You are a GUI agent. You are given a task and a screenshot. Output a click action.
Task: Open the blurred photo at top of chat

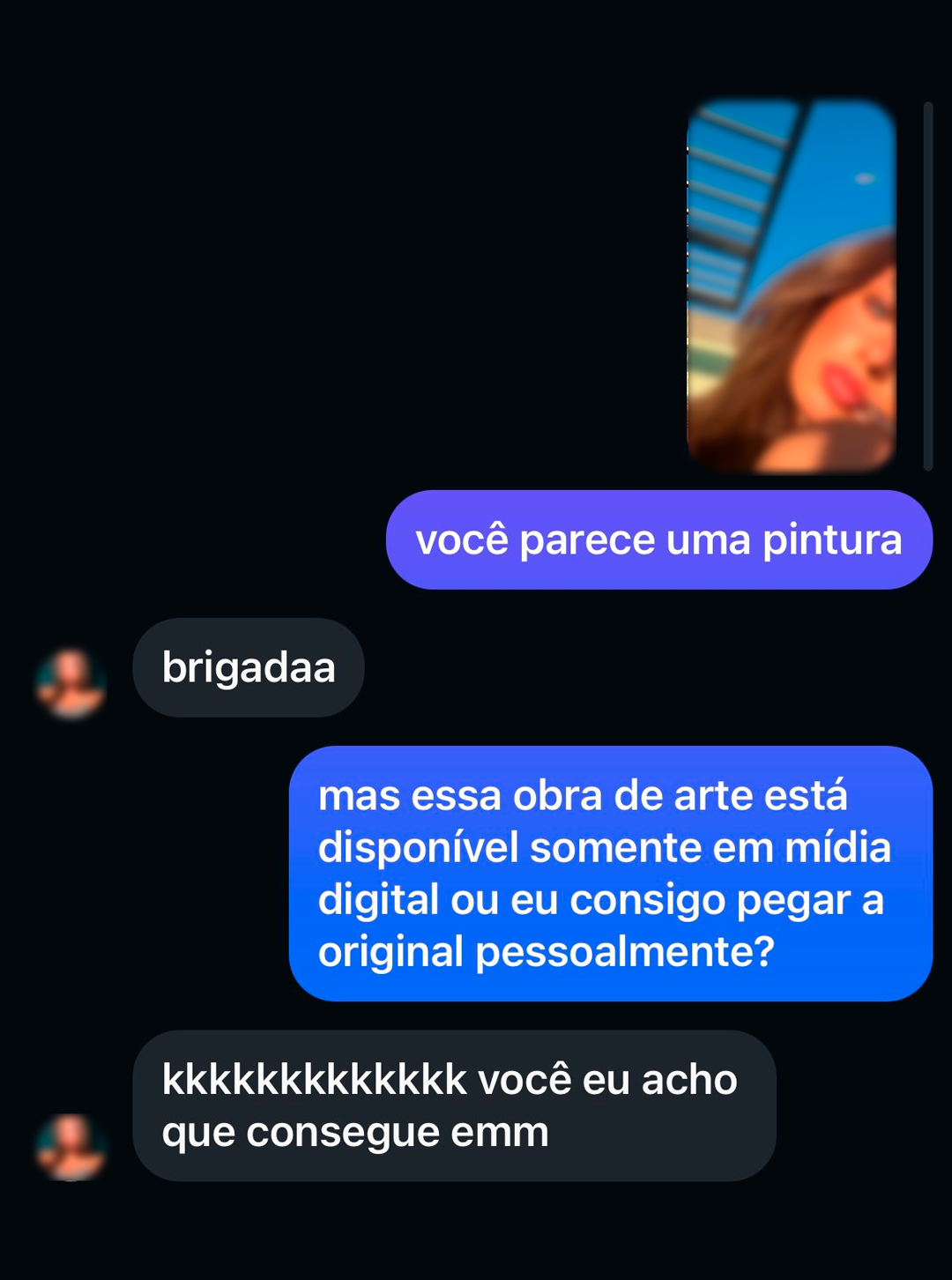click(791, 287)
